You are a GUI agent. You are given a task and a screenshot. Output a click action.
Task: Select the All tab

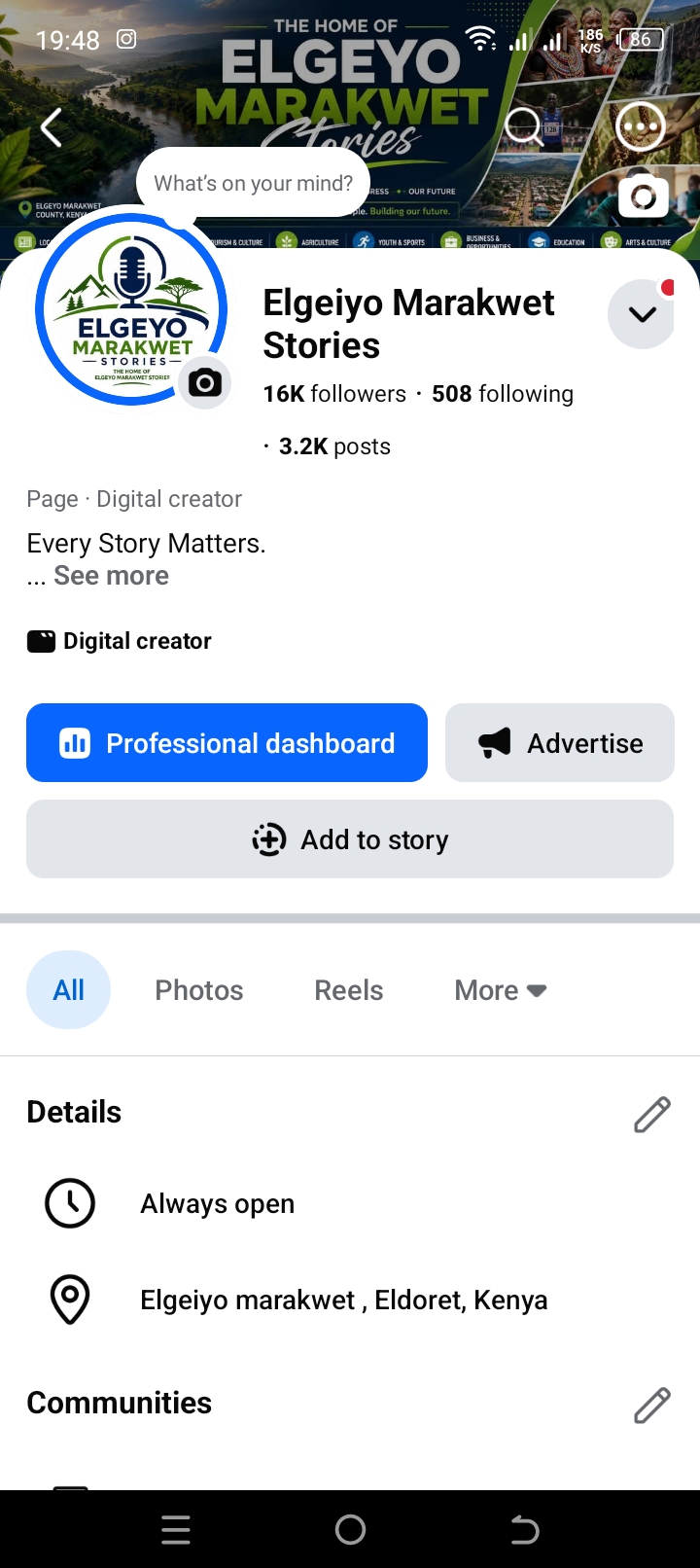click(x=68, y=990)
